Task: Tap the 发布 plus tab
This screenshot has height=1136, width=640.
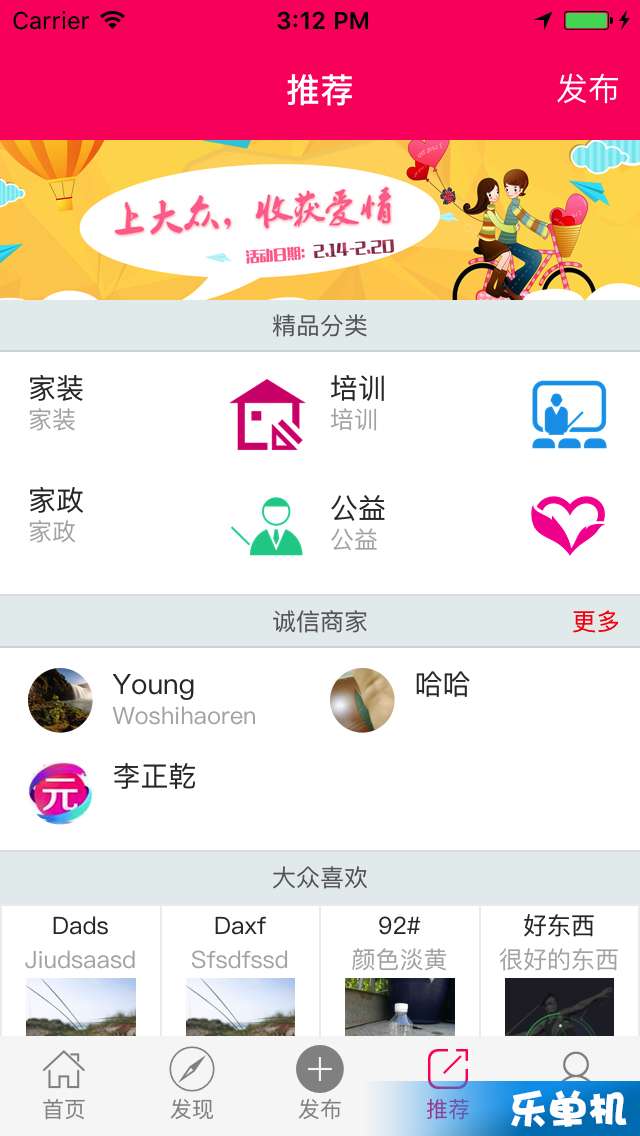Action: click(x=320, y=1085)
